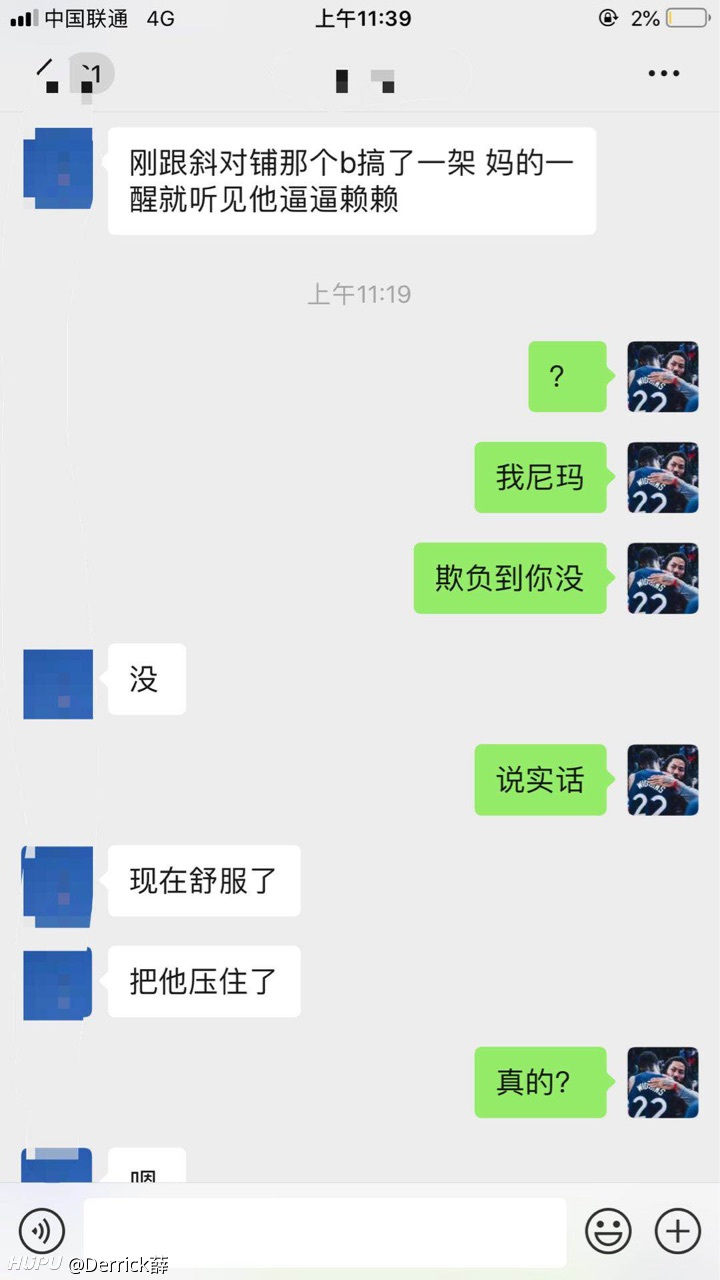720x1280 pixels.
Task: Go back to the chat list
Action: pos(45,73)
